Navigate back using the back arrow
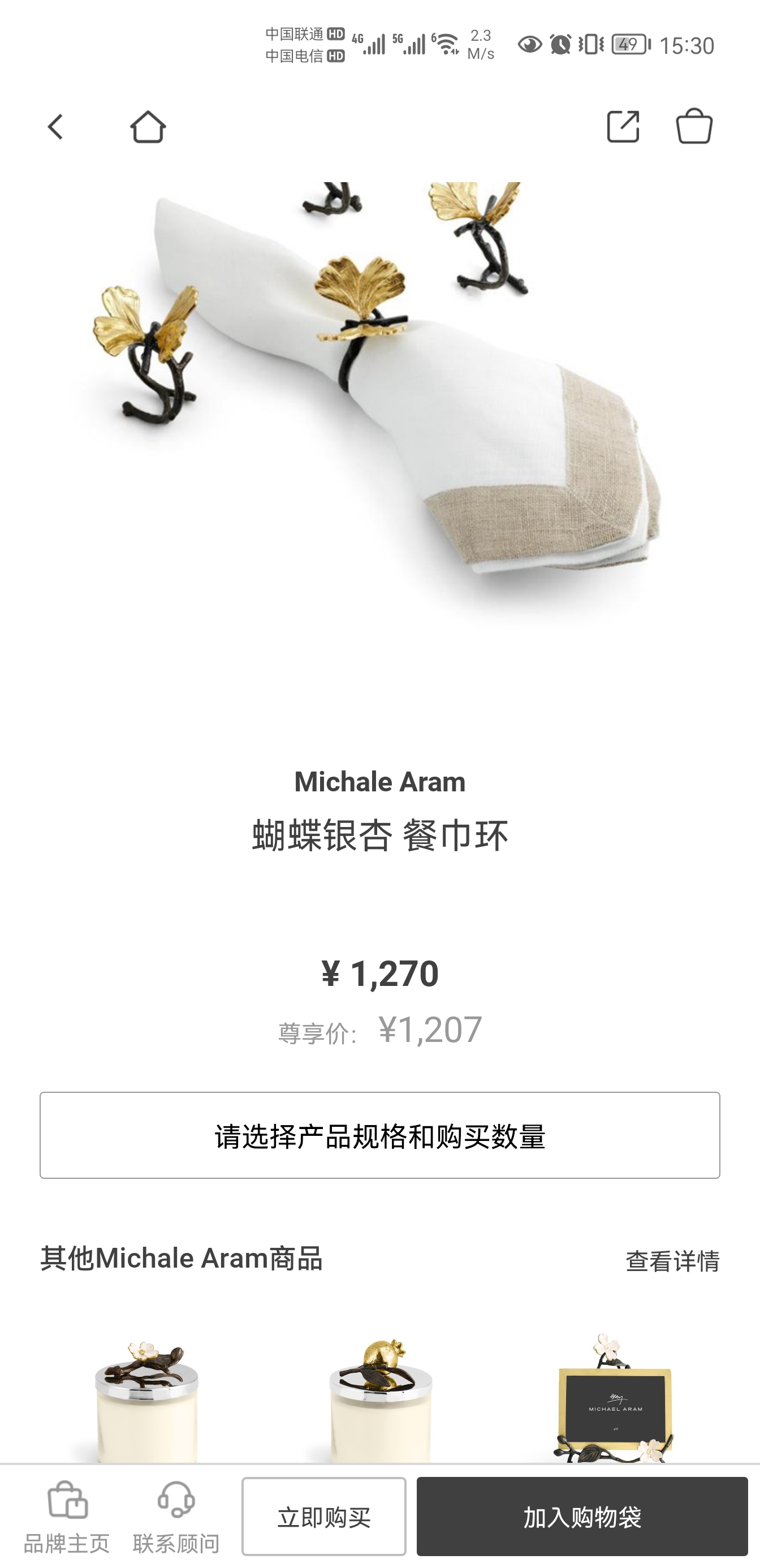The height and width of the screenshot is (1568, 760). tap(55, 127)
